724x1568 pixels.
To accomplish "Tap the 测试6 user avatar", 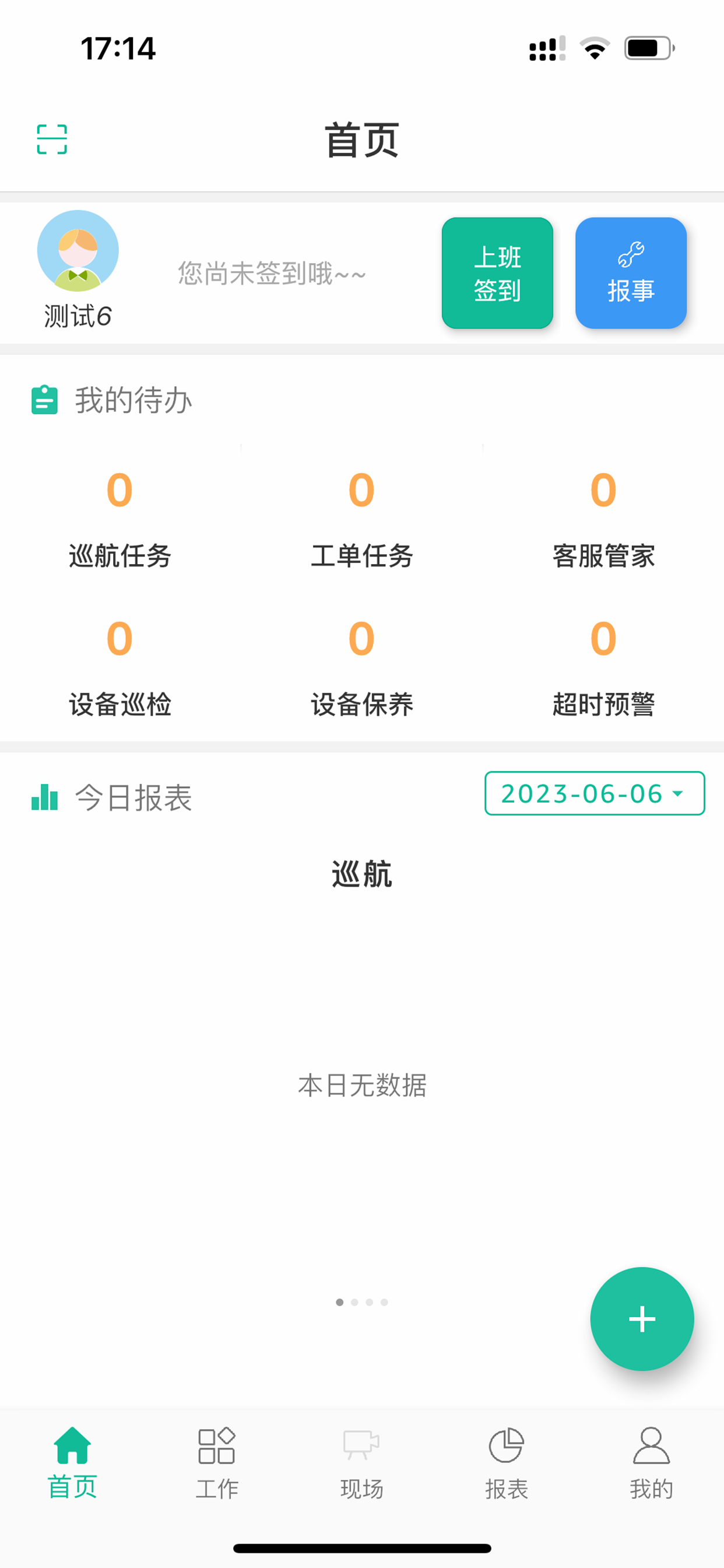I will 78,251.
